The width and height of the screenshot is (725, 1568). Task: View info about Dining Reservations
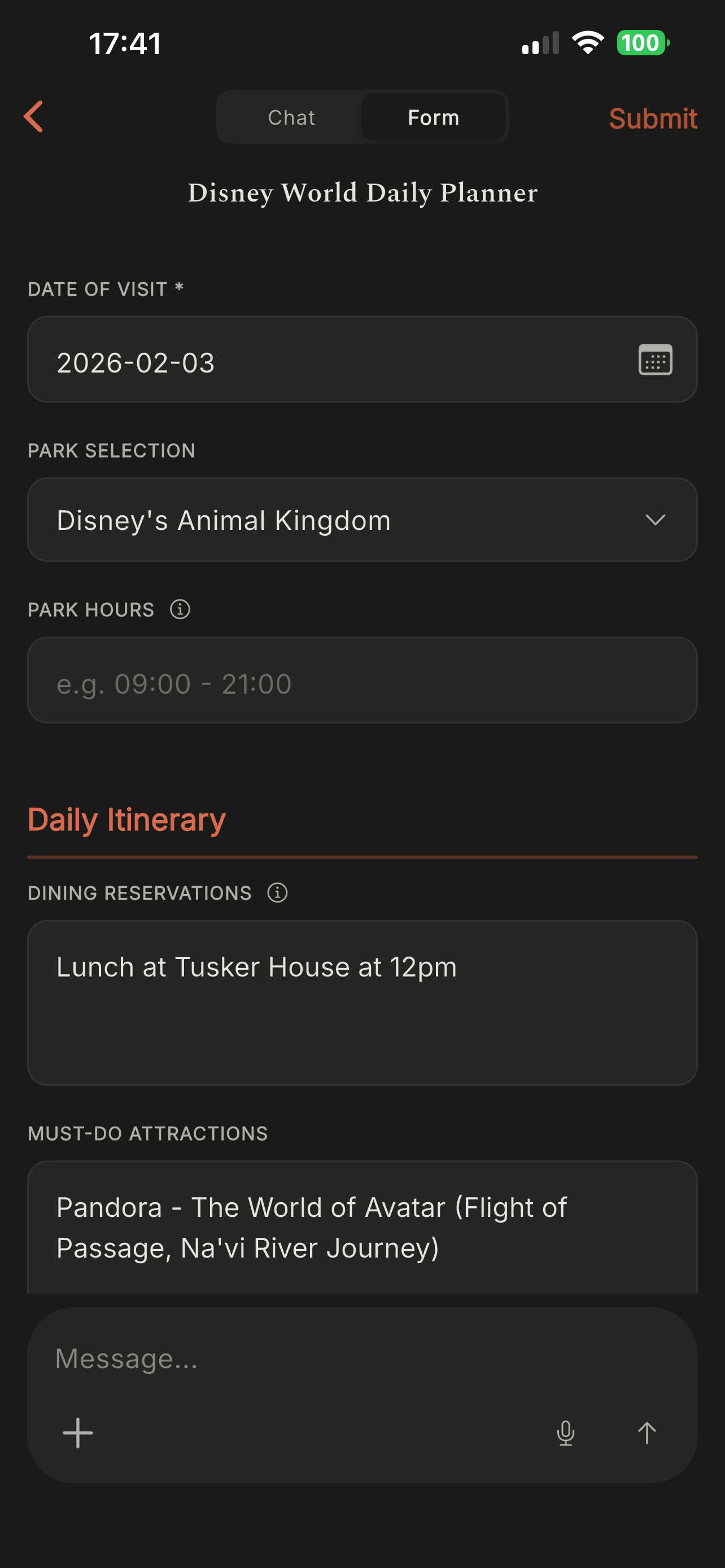278,893
